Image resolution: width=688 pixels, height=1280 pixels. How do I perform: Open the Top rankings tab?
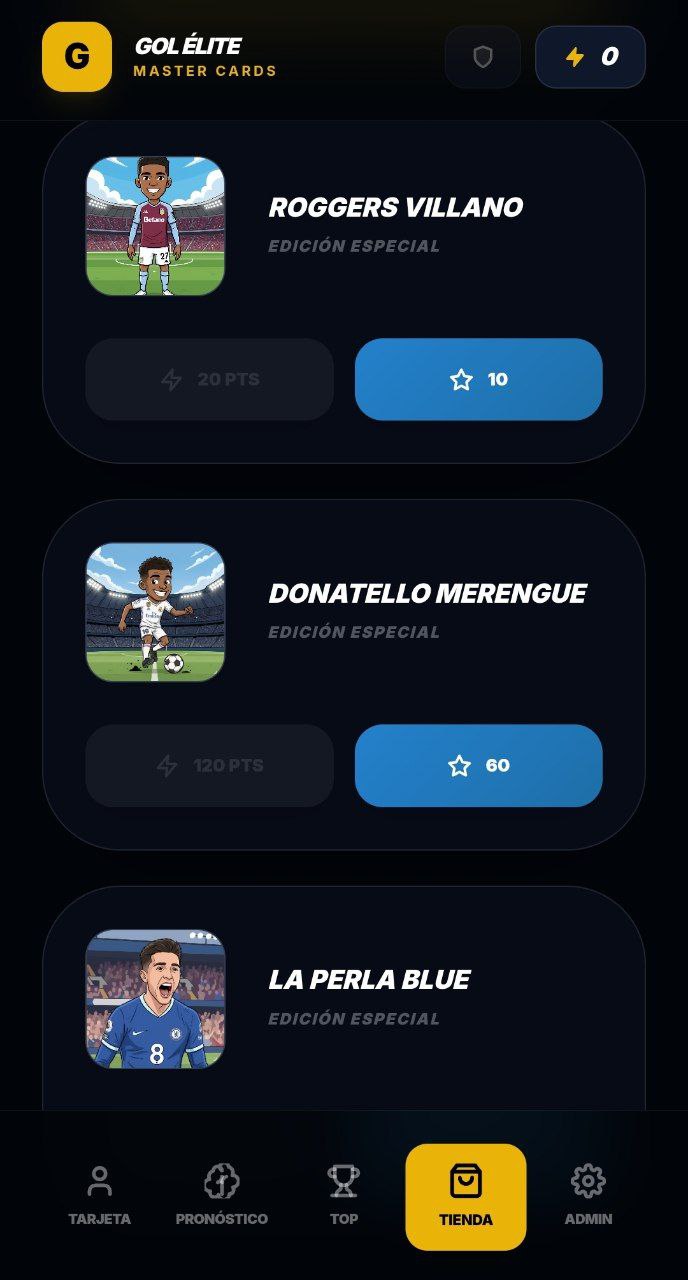pyautogui.click(x=343, y=1196)
